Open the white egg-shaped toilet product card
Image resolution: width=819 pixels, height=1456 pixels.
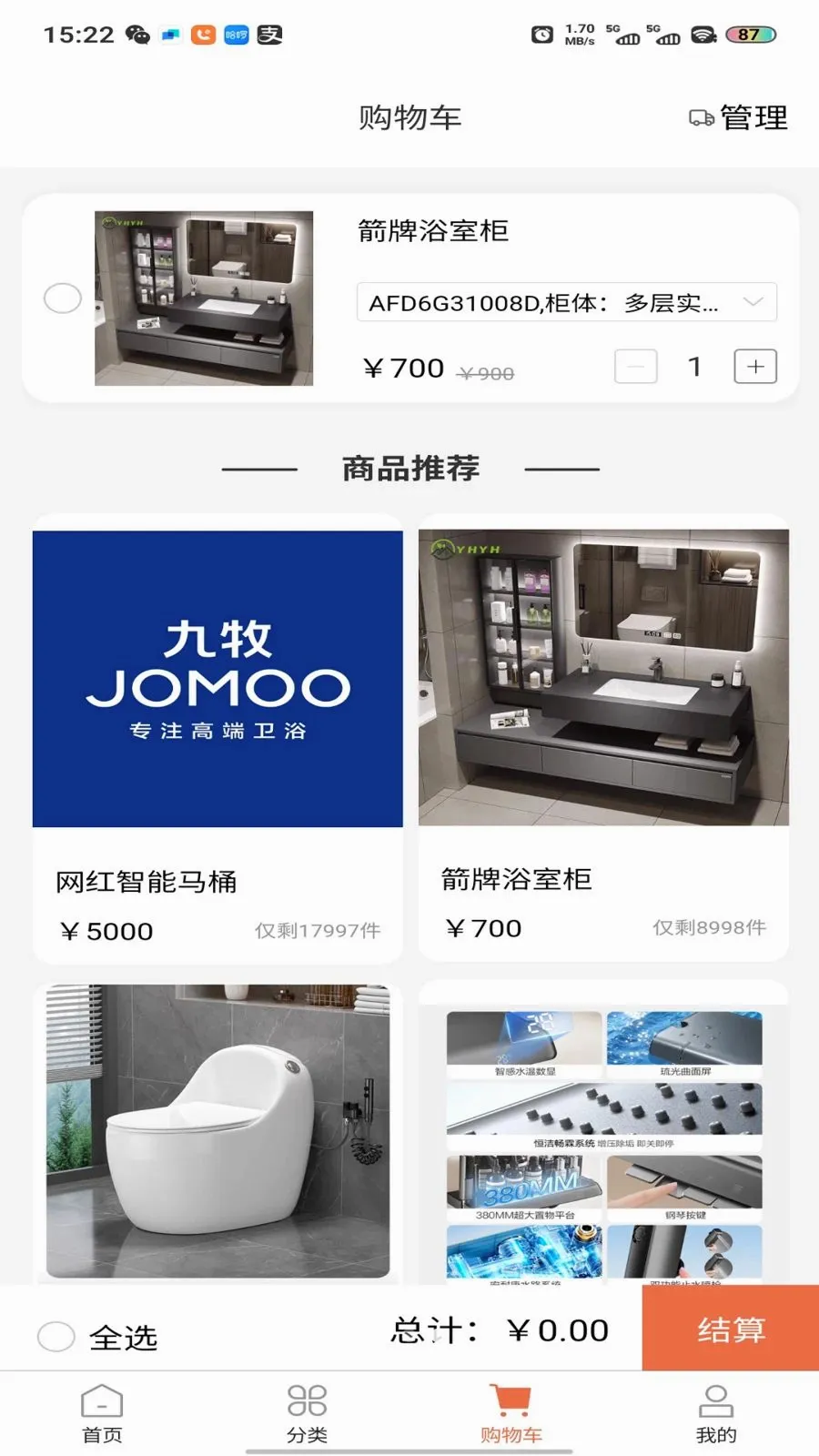tap(217, 1133)
